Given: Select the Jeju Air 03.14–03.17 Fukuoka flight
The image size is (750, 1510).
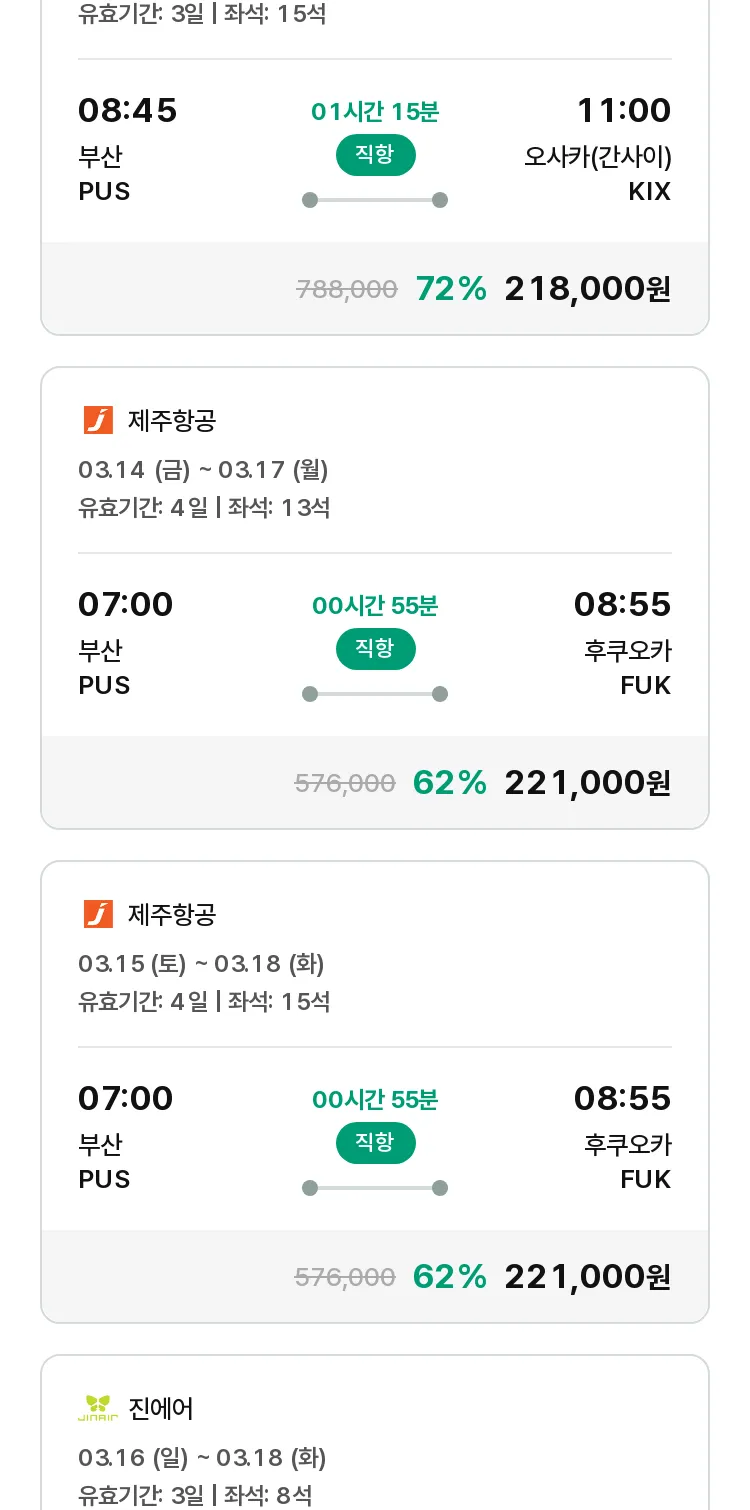Looking at the screenshot, I should (375, 598).
